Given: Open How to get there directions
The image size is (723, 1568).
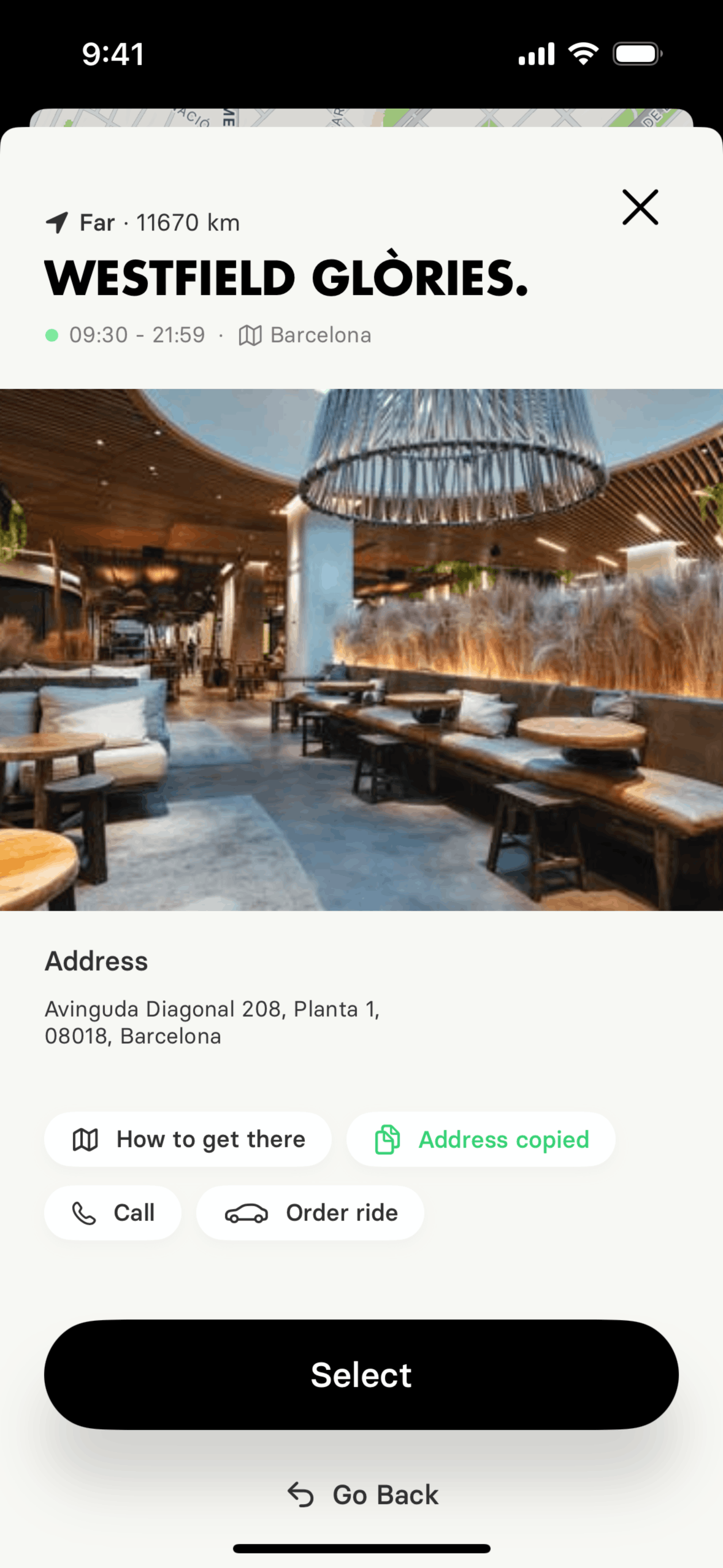Looking at the screenshot, I should click(x=188, y=1139).
